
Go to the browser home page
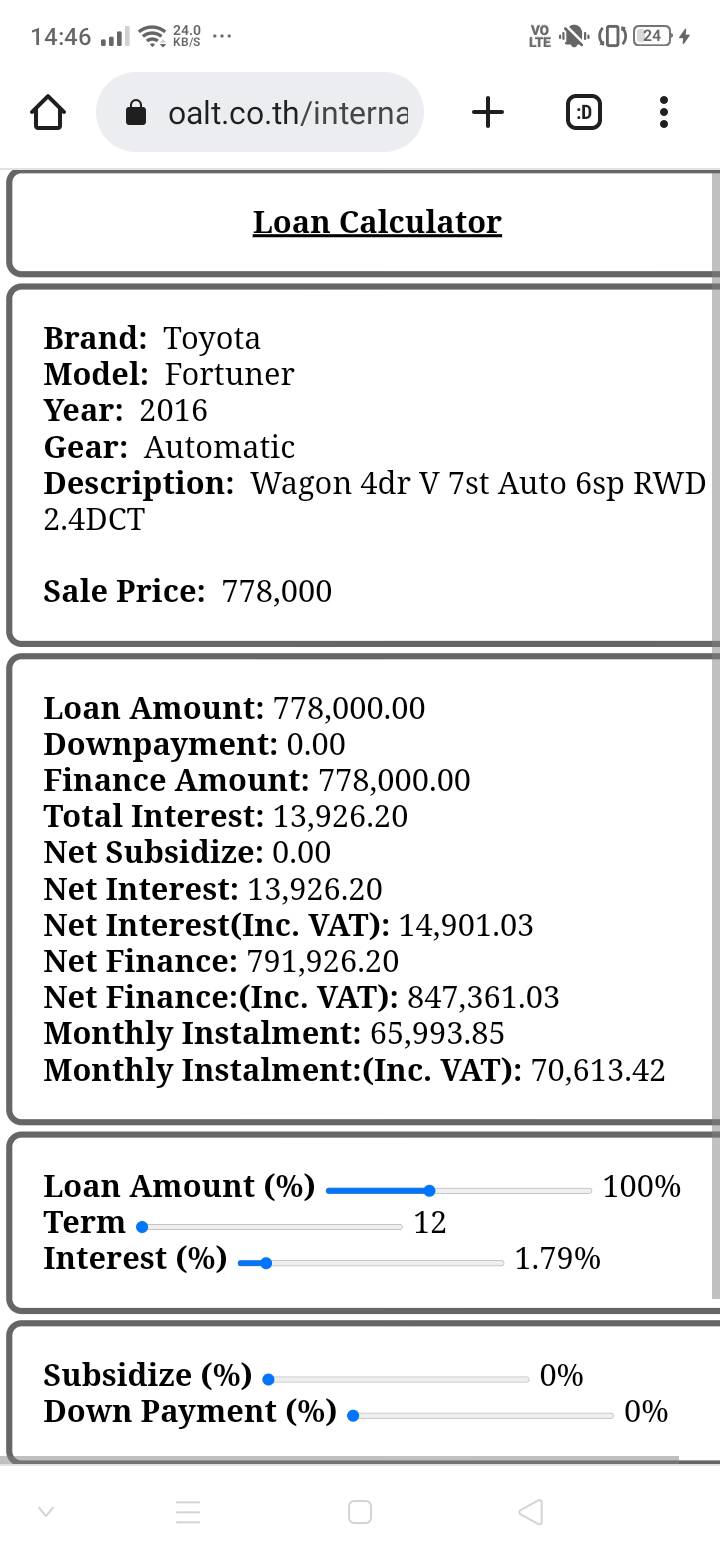point(48,112)
